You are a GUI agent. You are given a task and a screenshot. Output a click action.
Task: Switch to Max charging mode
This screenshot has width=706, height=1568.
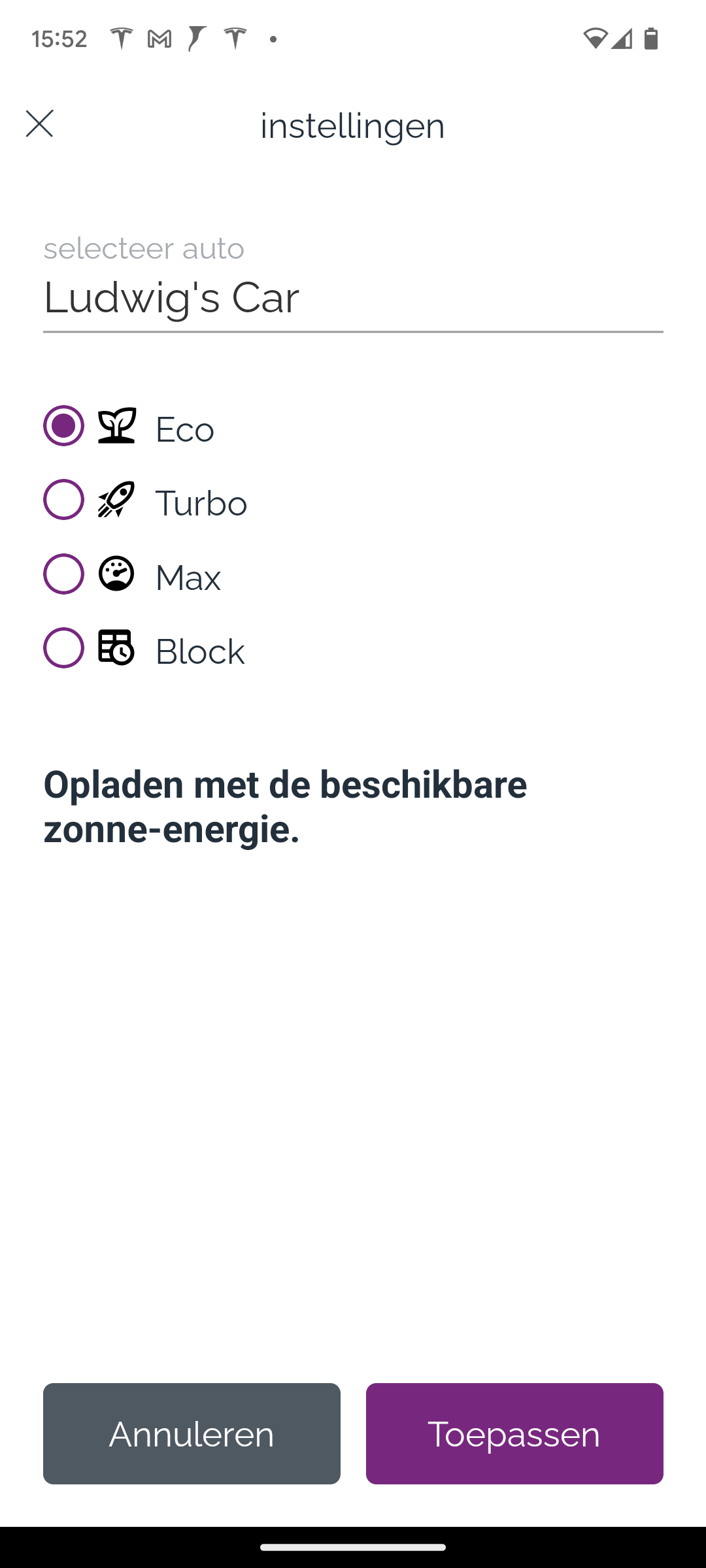coord(64,574)
